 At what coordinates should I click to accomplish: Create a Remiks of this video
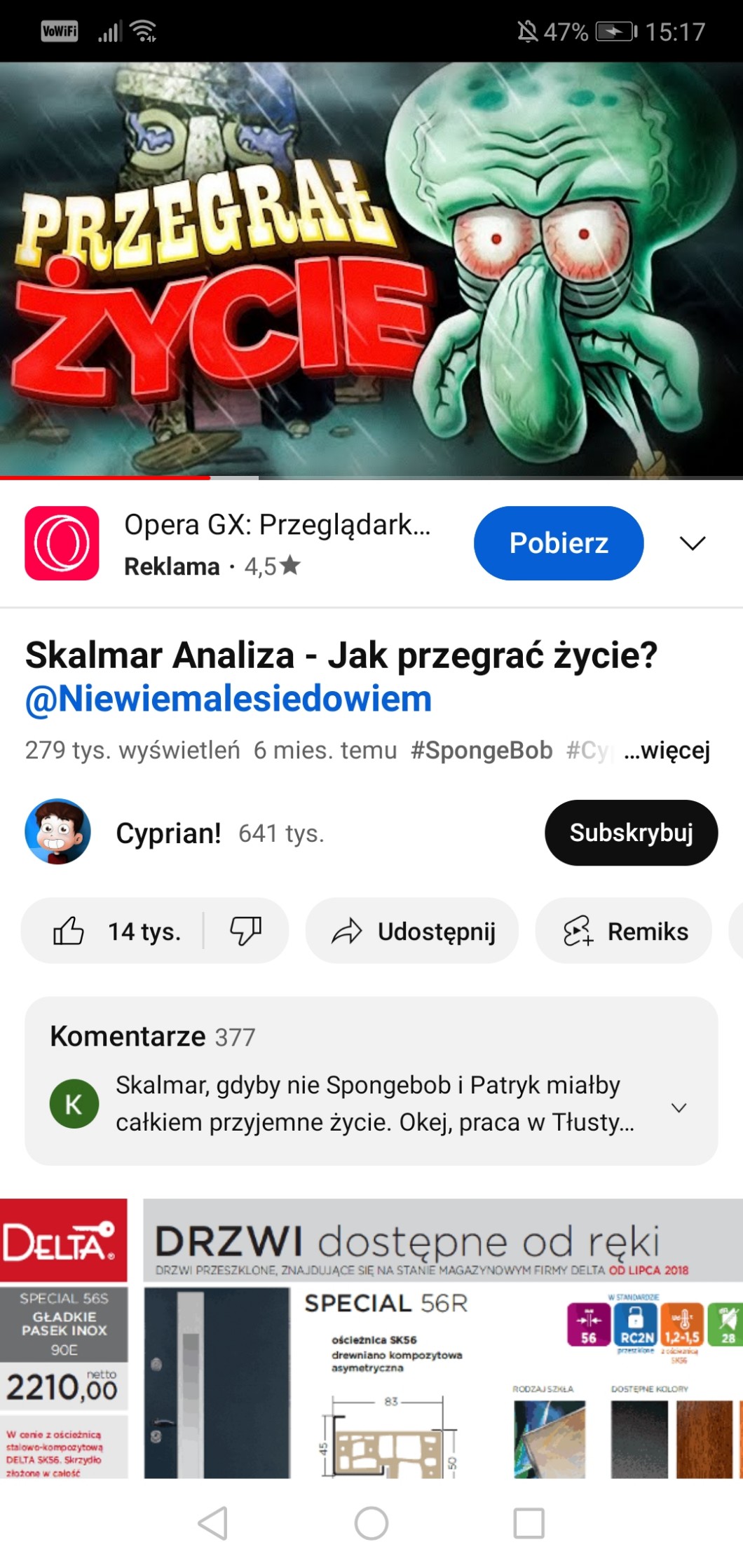(624, 931)
